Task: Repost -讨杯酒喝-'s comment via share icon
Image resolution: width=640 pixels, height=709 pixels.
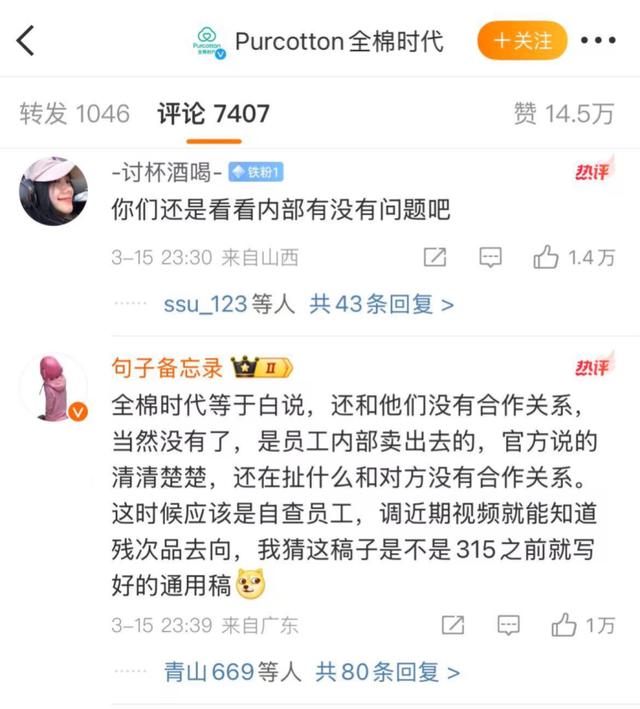Action: 434,257
